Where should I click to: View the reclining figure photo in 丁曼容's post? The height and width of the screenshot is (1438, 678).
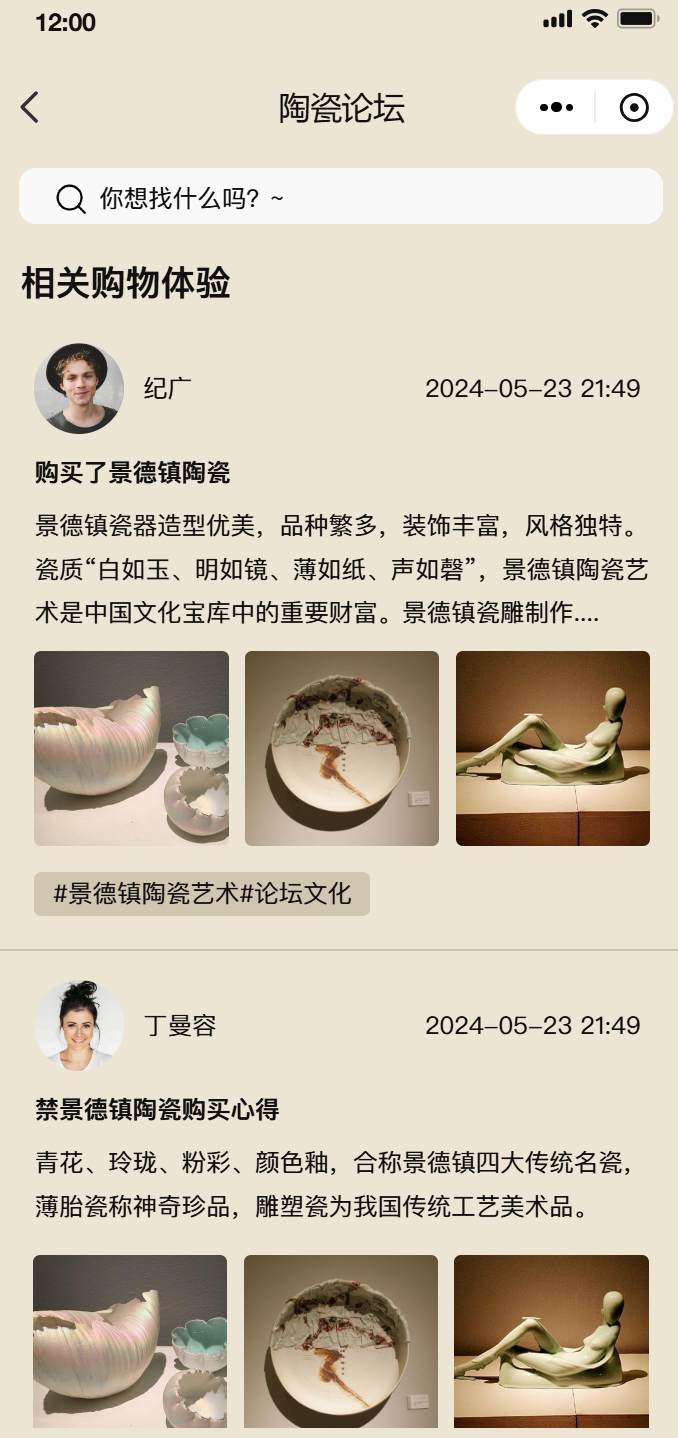[x=551, y=1340]
